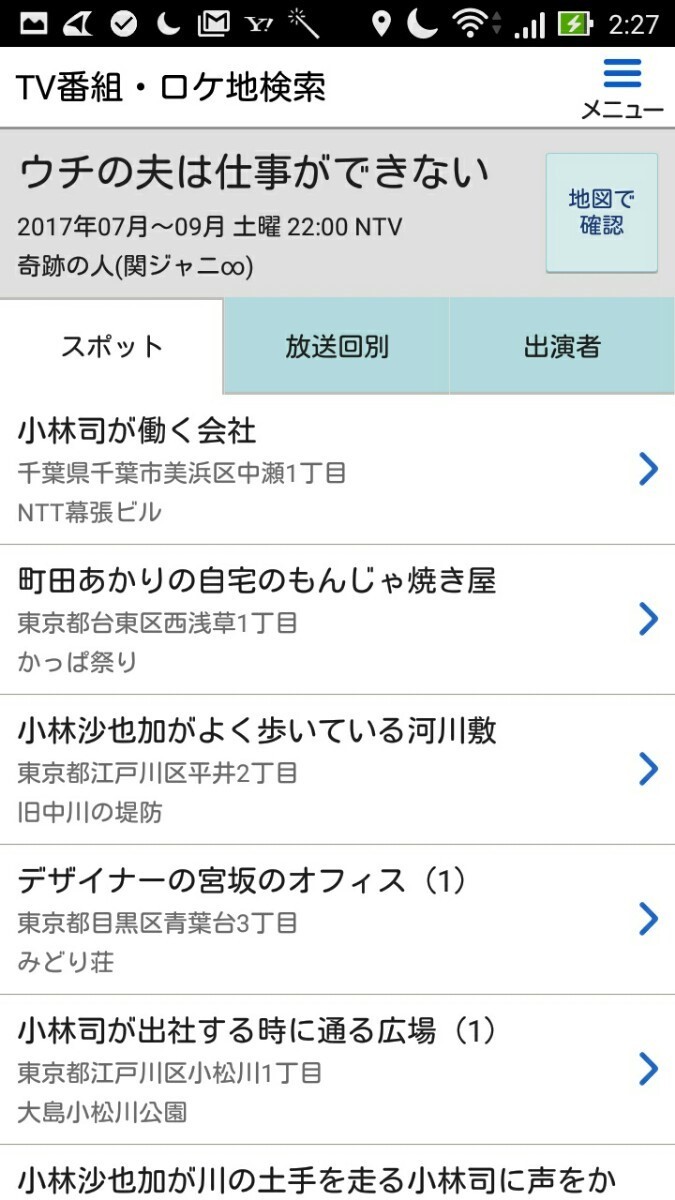Switch to the 放送回別 tab
The image size is (675, 1200).
(x=337, y=347)
